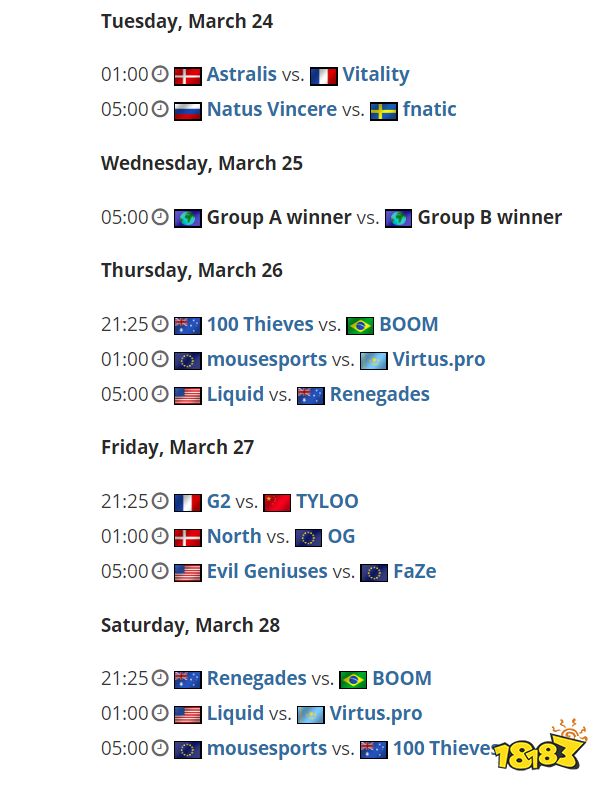Open the North team page
600x787 pixels.
pos(233,536)
